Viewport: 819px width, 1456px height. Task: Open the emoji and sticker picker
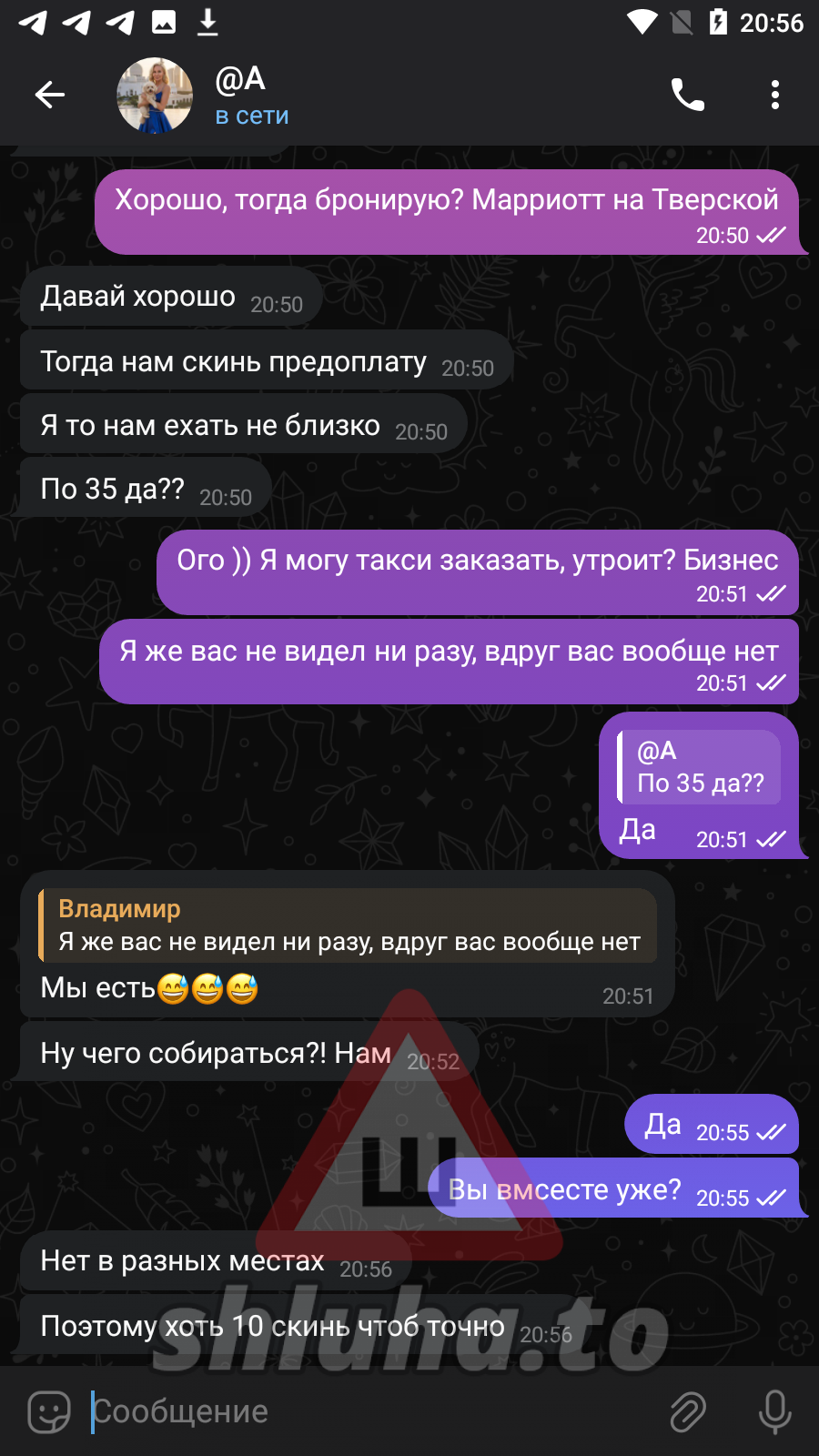click(49, 1411)
